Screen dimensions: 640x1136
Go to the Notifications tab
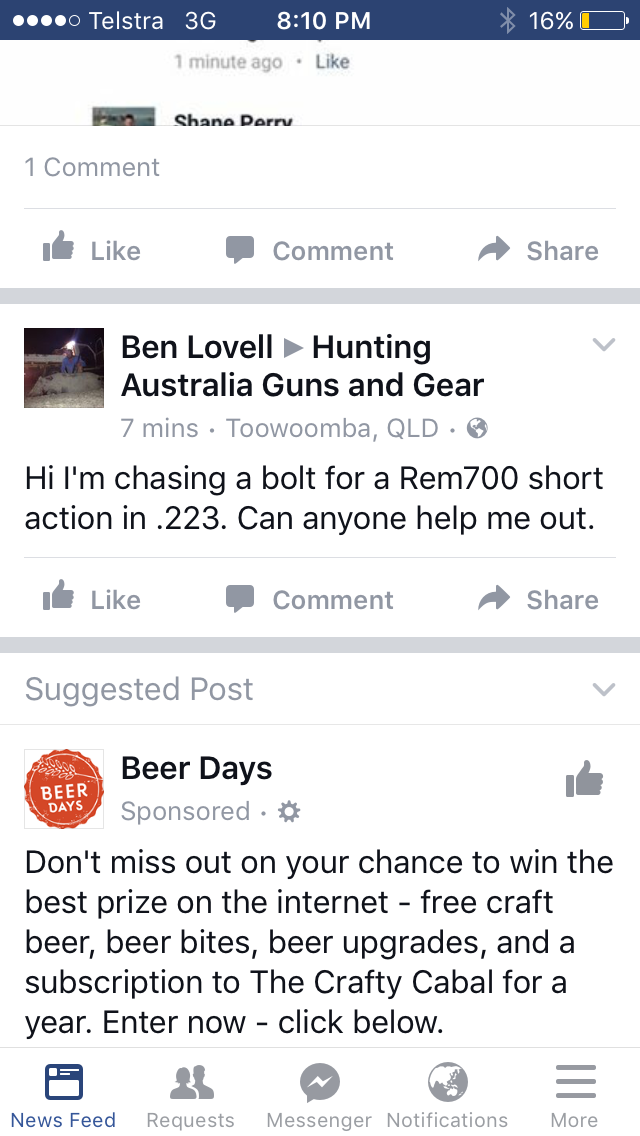(x=447, y=1094)
